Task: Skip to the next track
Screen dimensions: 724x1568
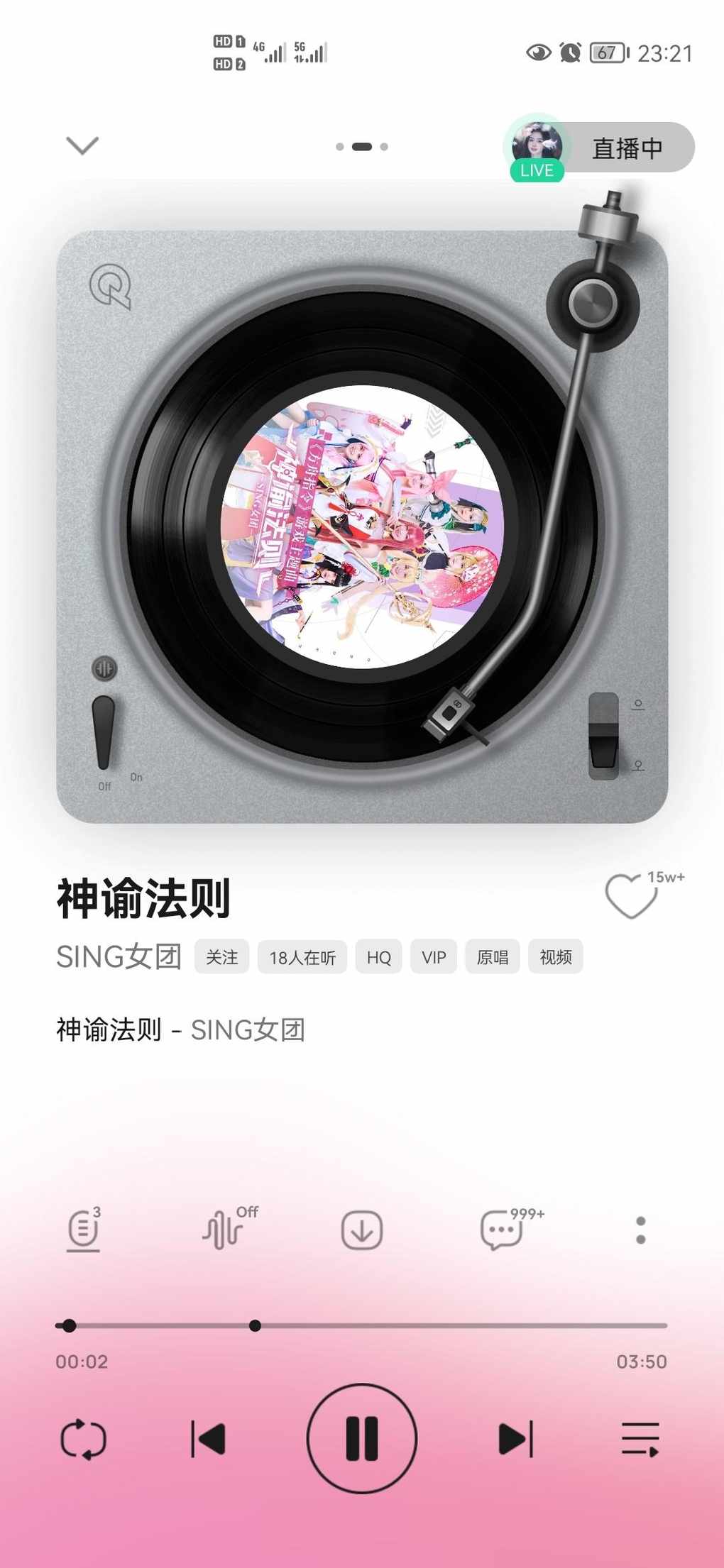Action: pos(516,1439)
